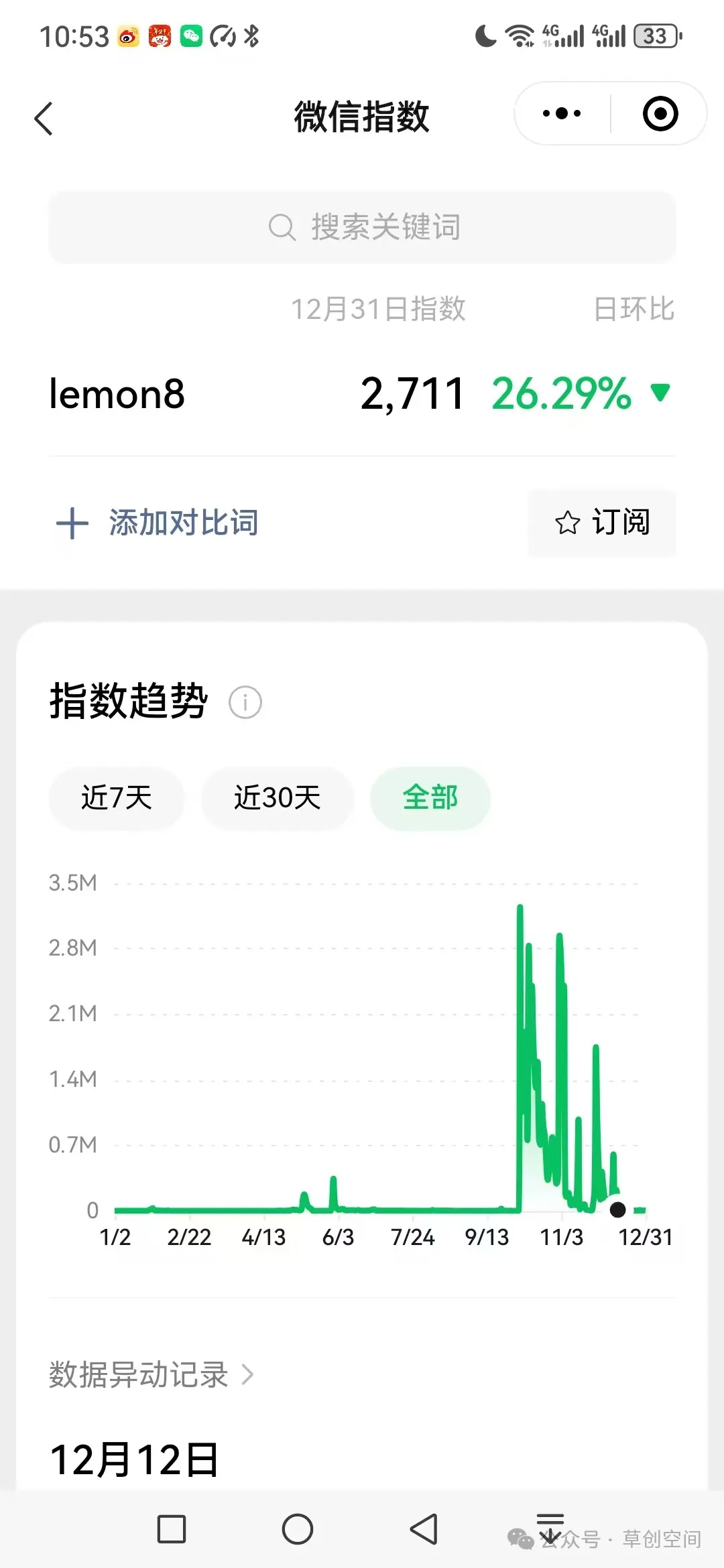This screenshot has height=1568, width=724.
Task: Select the 近30天 time range
Action: pos(277,799)
